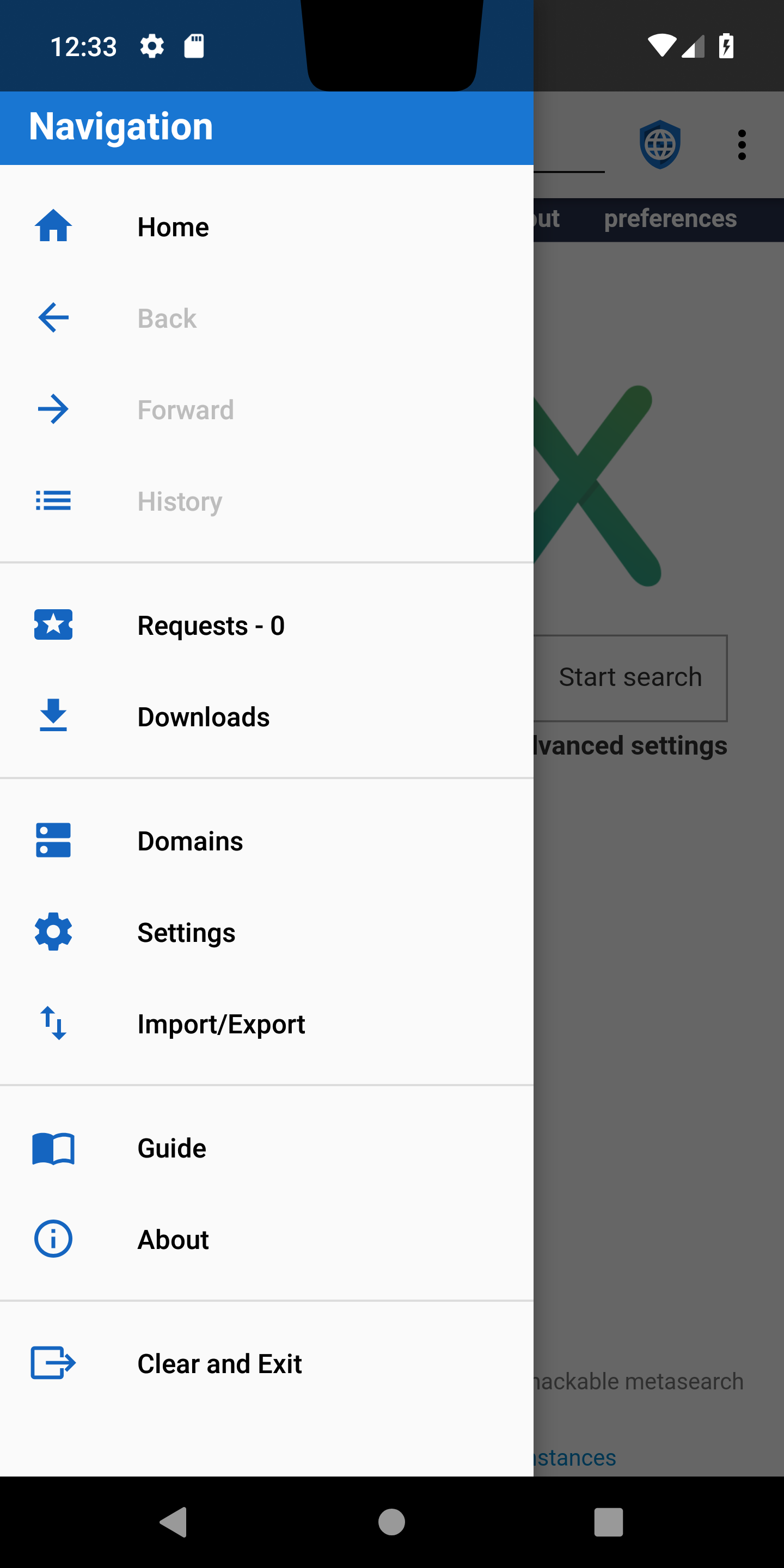Image resolution: width=784 pixels, height=1568 pixels.
Task: Open Requests - 0
Action: tap(267, 625)
